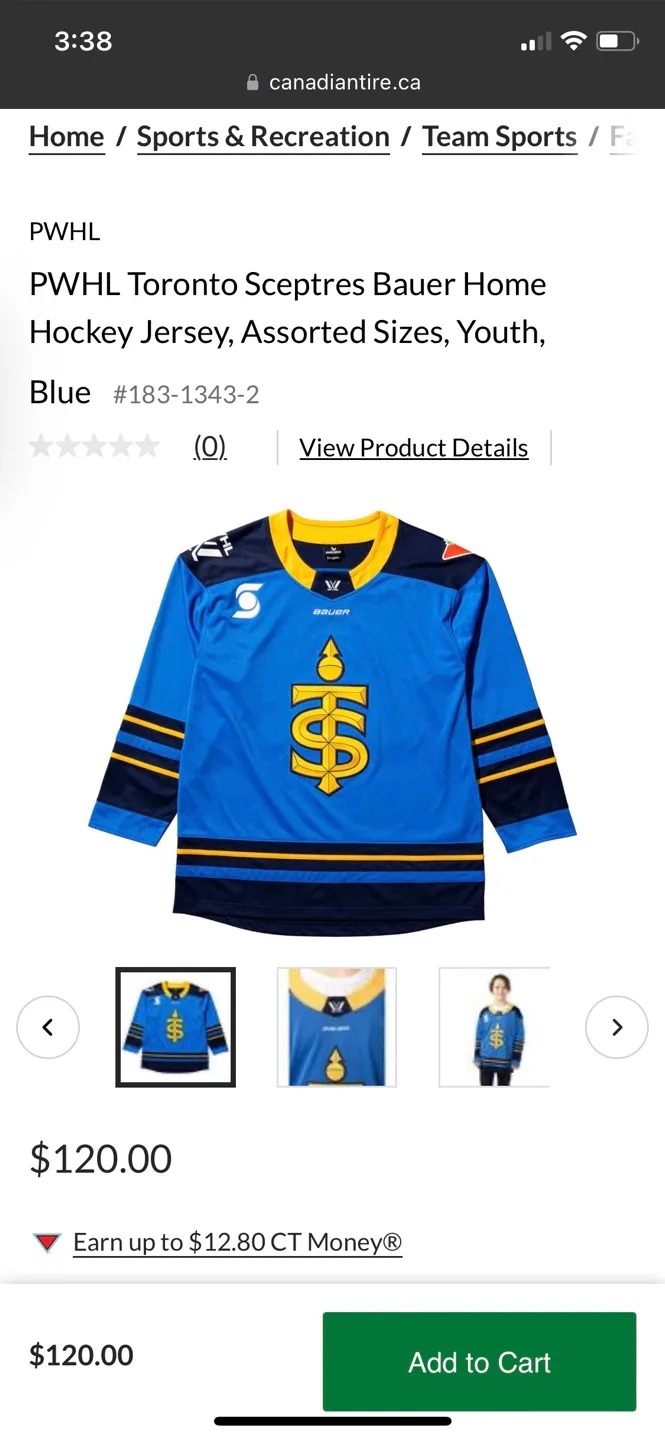Tap the canadiantire.ca address bar
This screenshot has height=1440, width=665.
pos(333,82)
